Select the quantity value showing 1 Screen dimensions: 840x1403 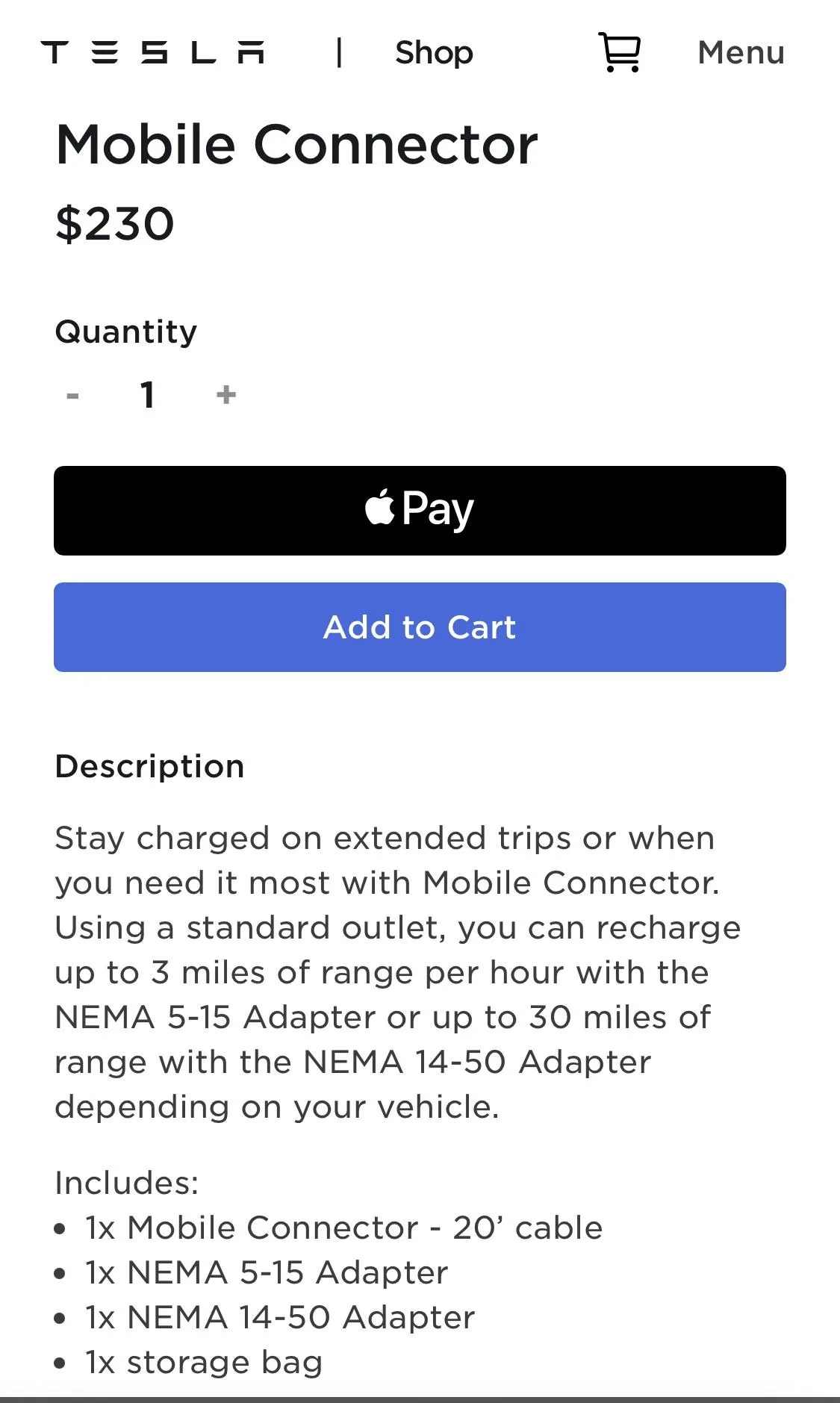[x=148, y=394]
